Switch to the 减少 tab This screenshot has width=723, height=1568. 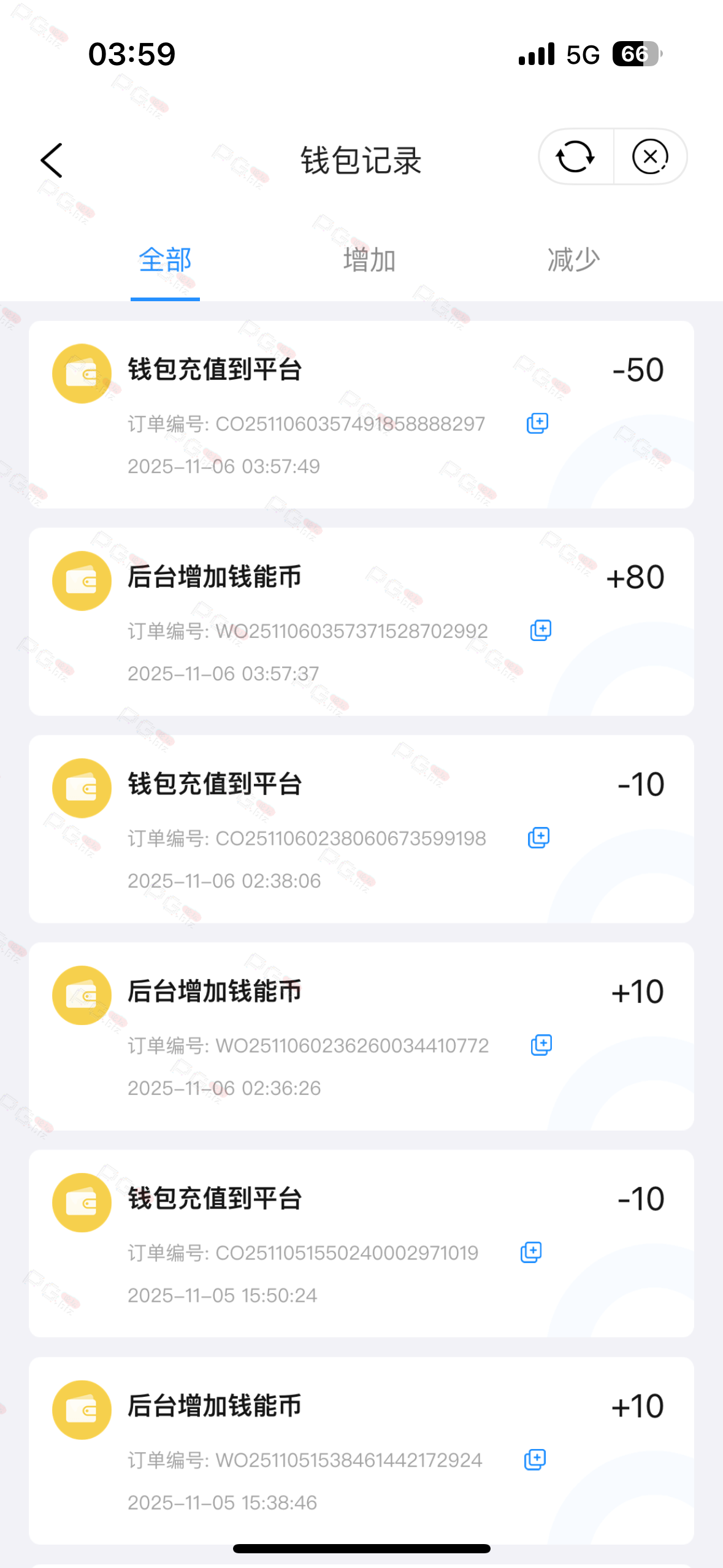pos(573,260)
